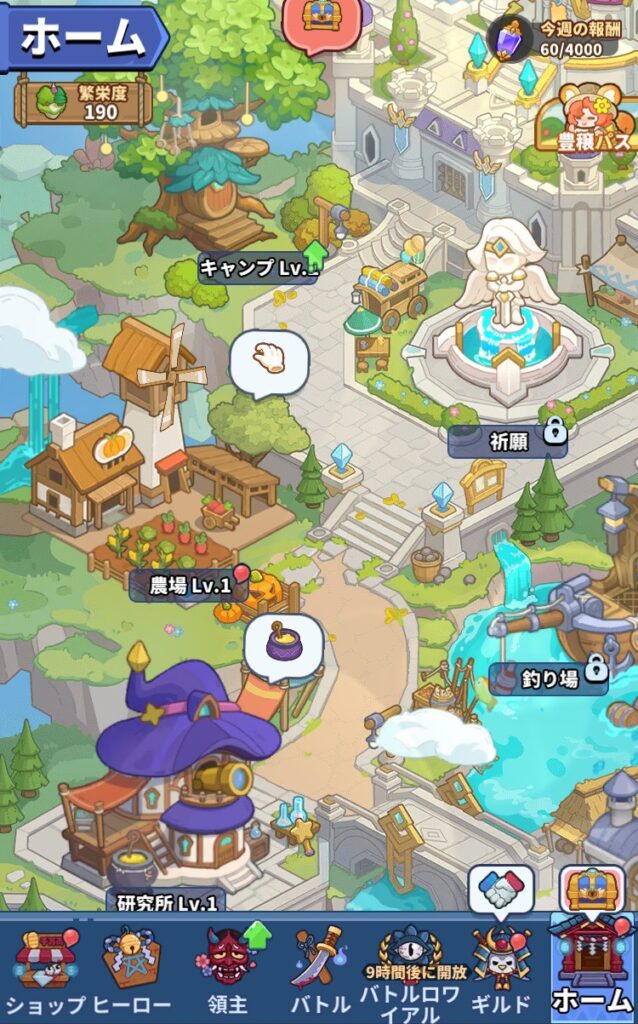Collect the hand bubble above the farm
Screen dimensions: 638x1024
(x=268, y=360)
